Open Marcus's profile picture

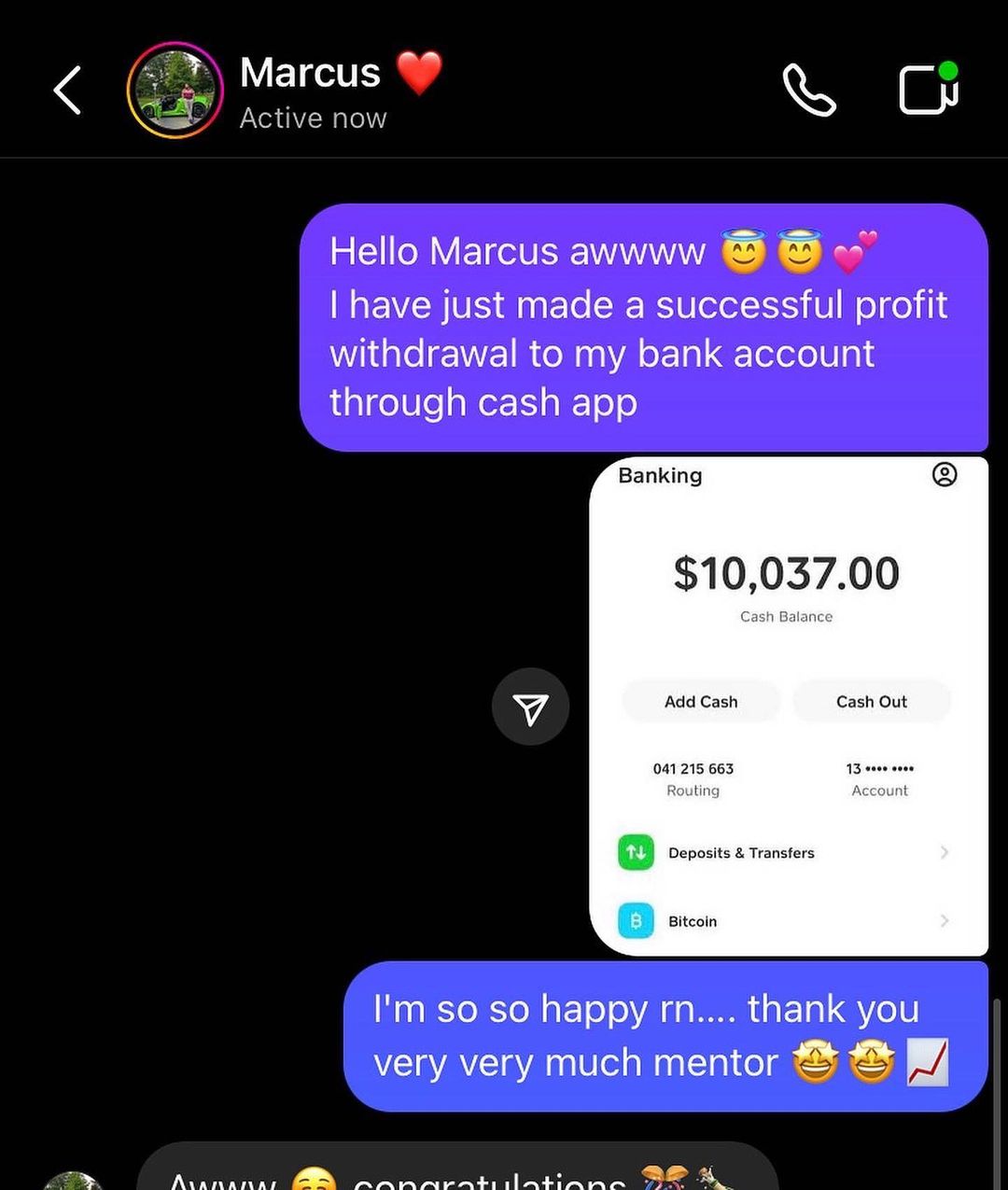(x=175, y=91)
